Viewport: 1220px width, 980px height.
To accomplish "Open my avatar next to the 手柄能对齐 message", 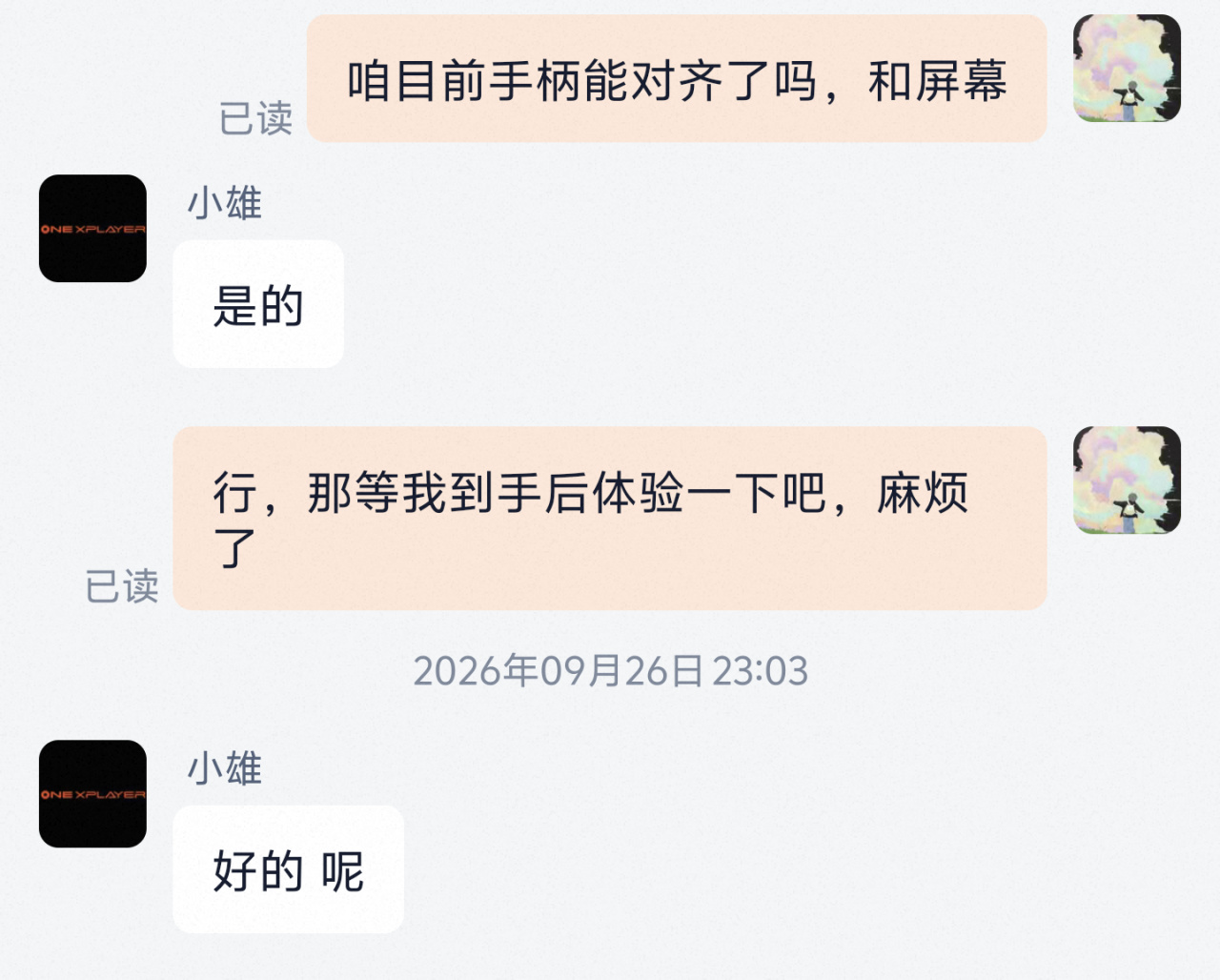I will (1127, 68).
